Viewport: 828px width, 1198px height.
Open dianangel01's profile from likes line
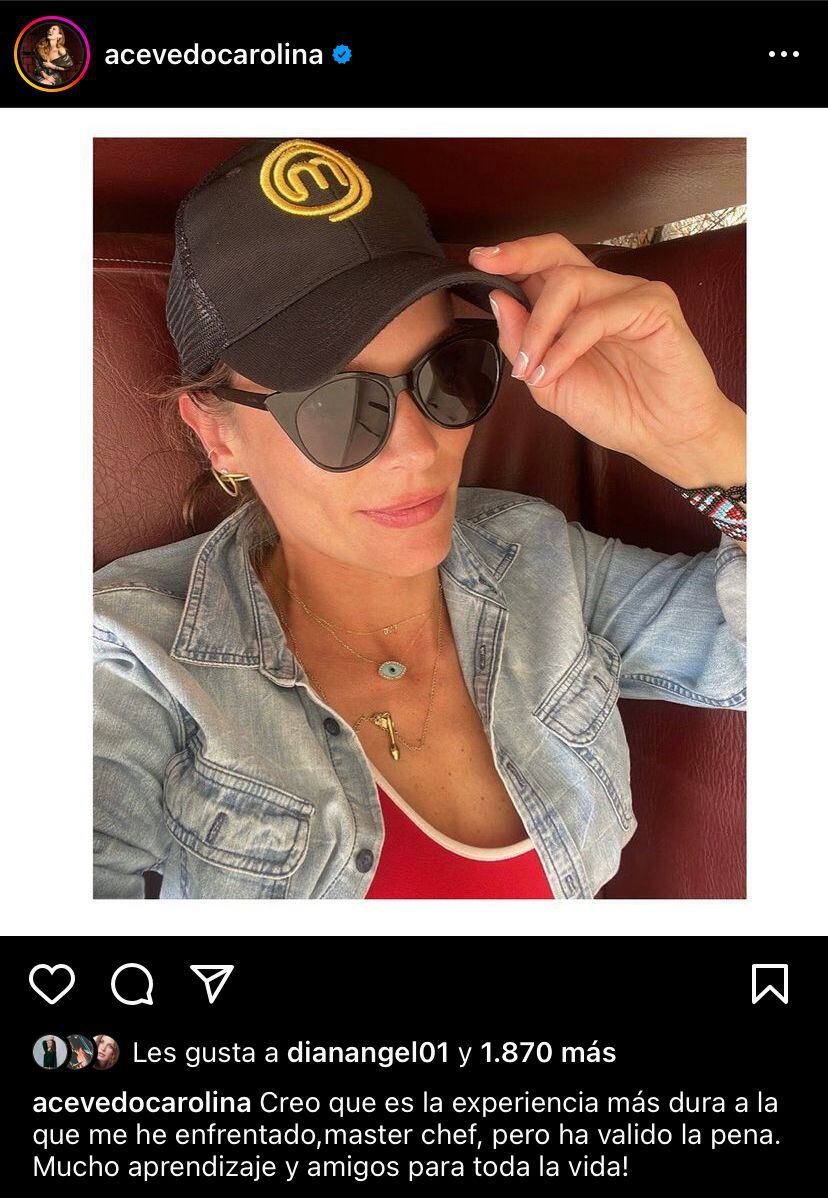click(x=369, y=1052)
